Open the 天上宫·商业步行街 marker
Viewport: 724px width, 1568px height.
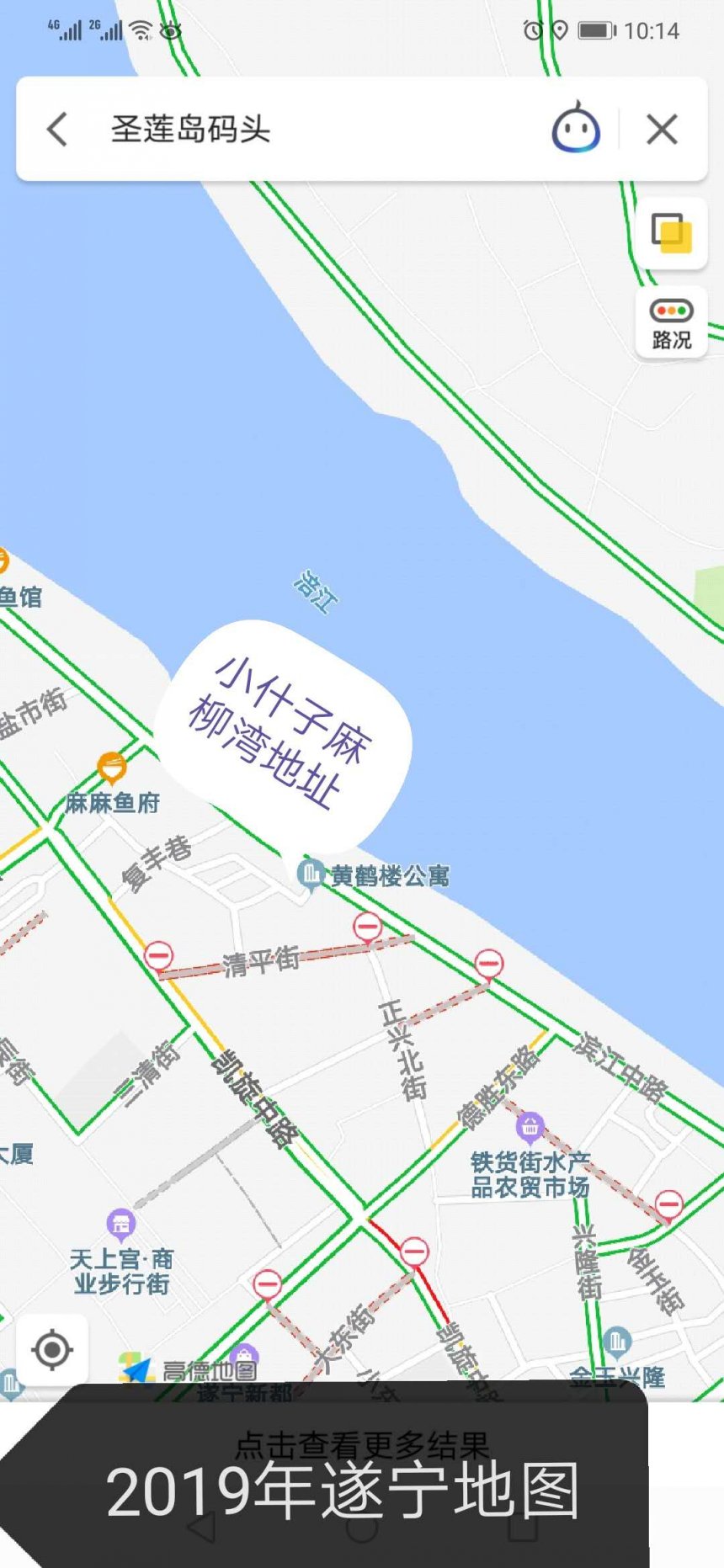pos(121,1223)
